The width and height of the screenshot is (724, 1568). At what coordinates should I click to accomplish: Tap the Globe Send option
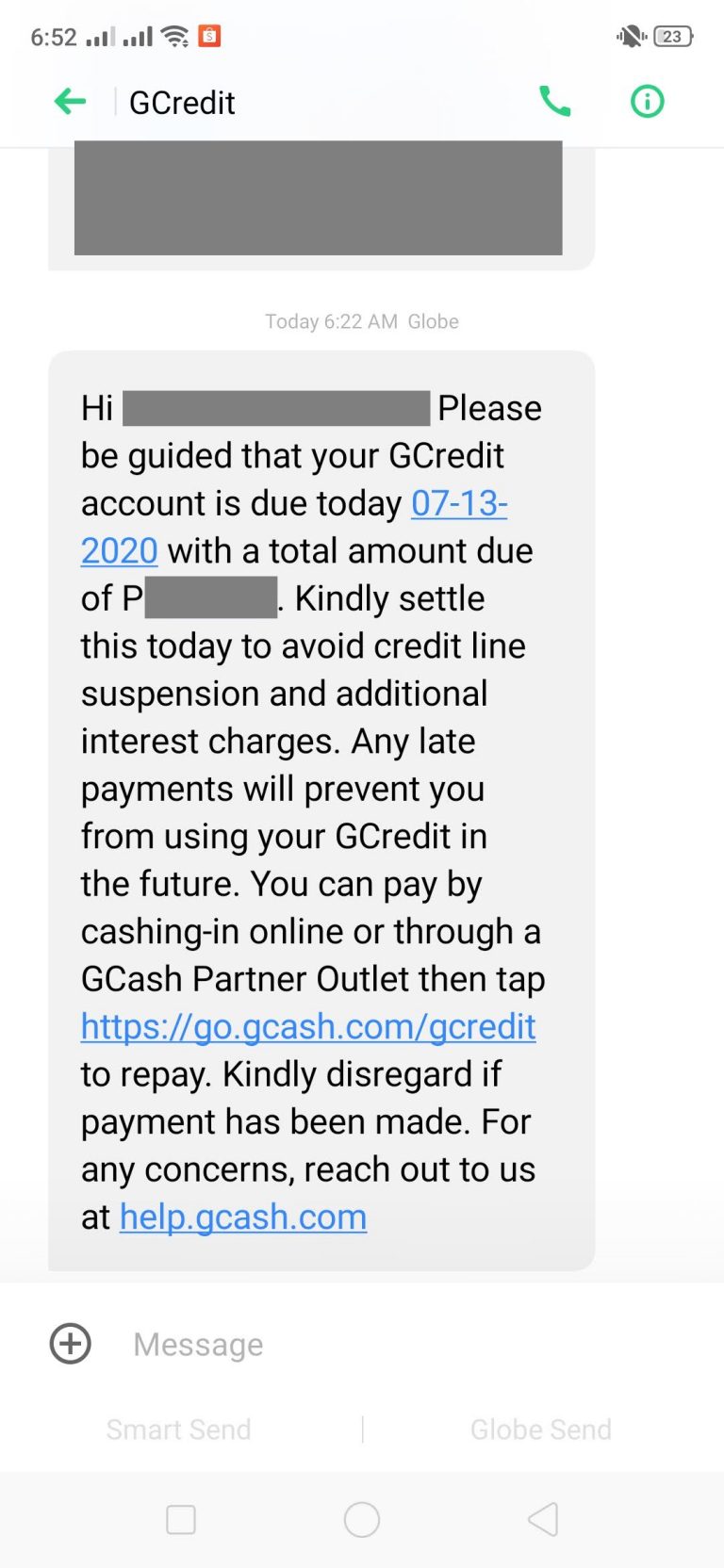click(541, 1429)
